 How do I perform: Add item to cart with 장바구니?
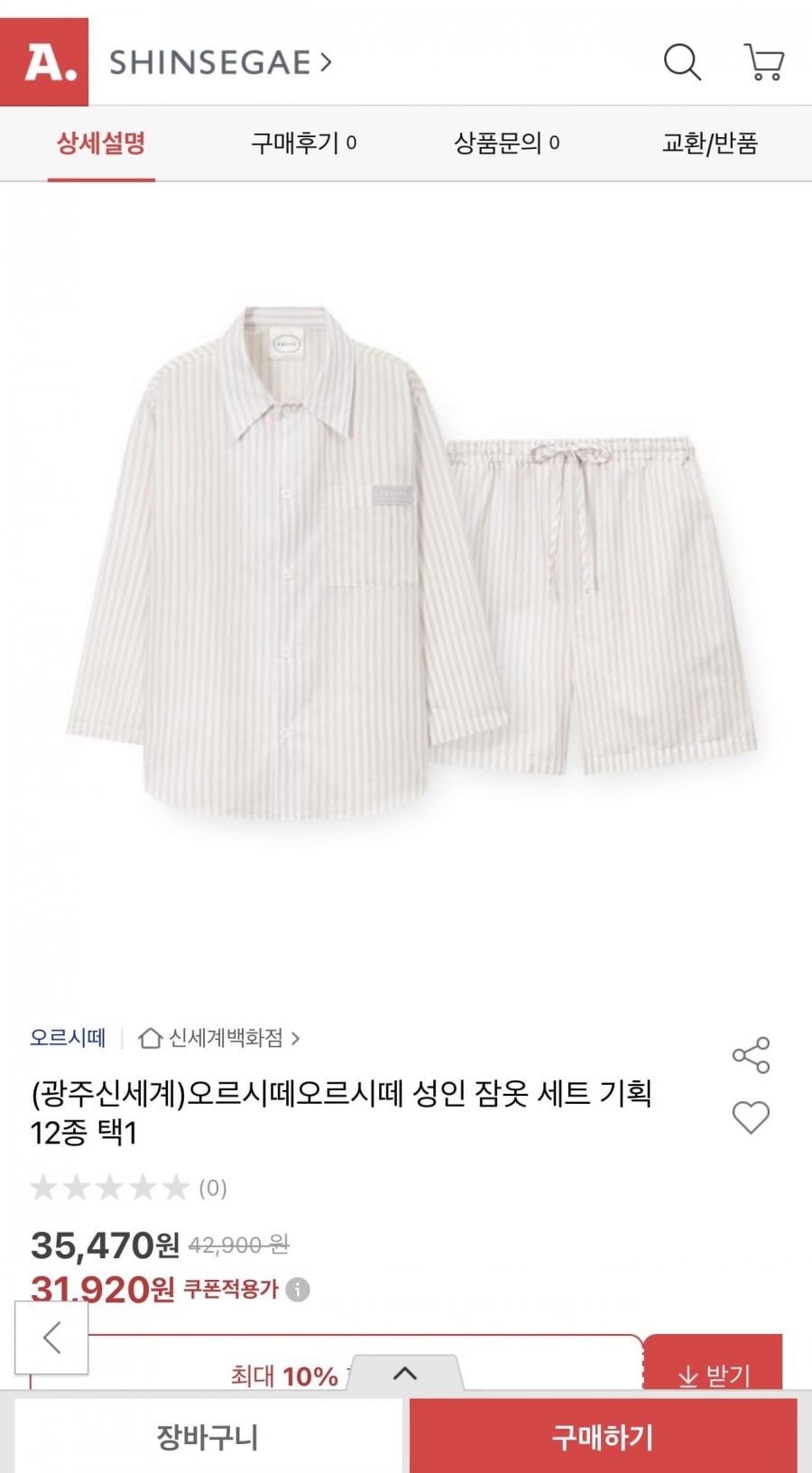(x=208, y=1436)
